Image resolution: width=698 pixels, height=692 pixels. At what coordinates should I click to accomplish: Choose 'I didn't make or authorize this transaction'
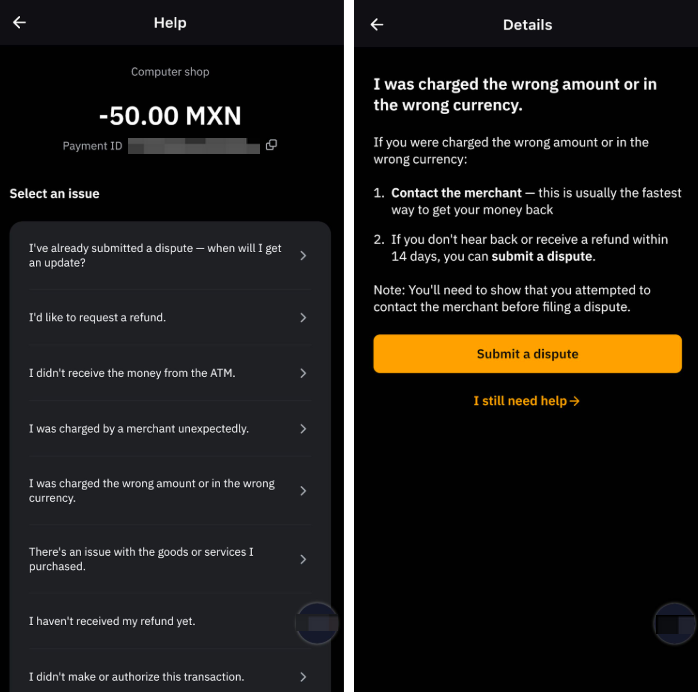(170, 677)
